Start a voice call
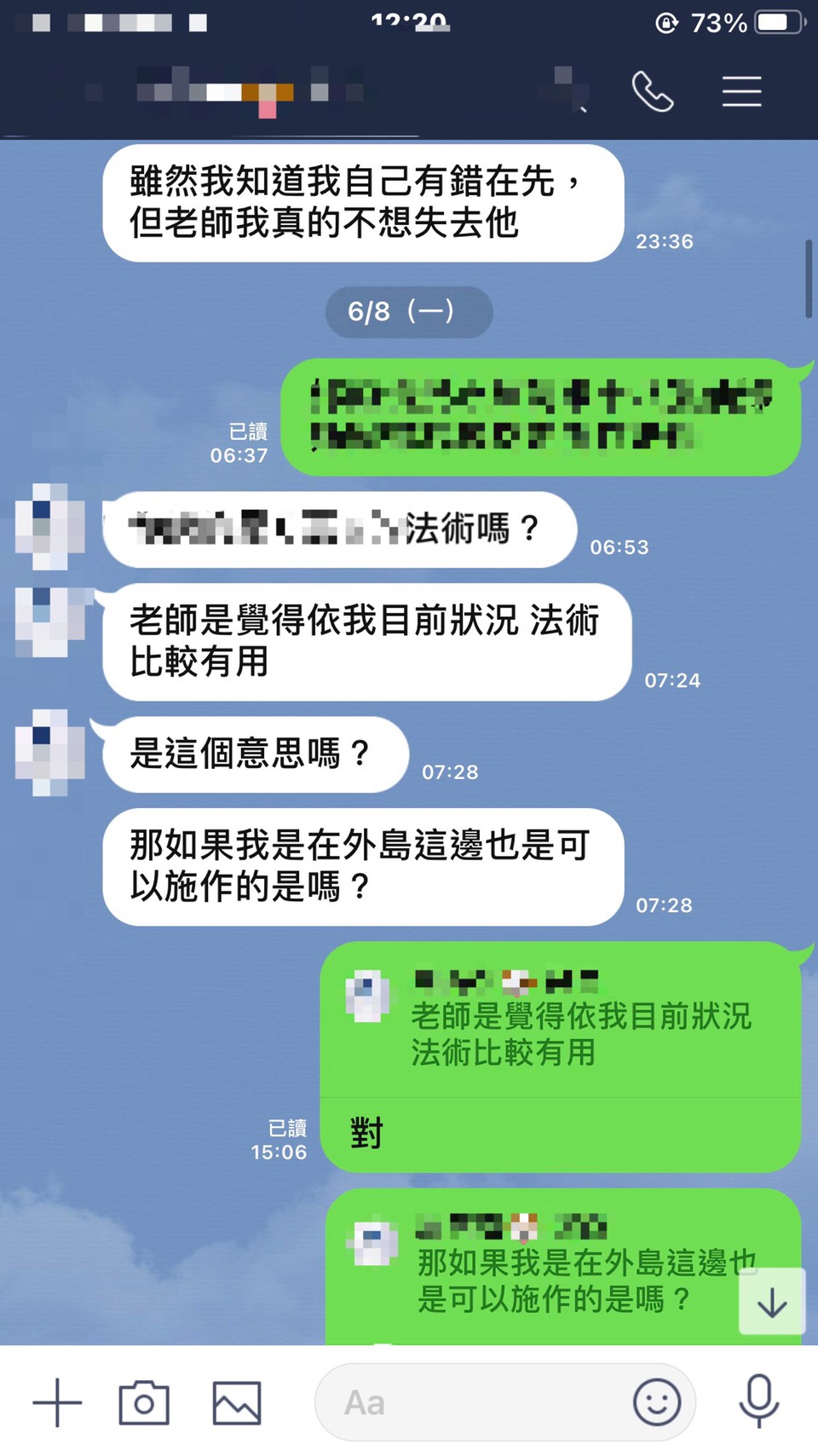 point(653,91)
